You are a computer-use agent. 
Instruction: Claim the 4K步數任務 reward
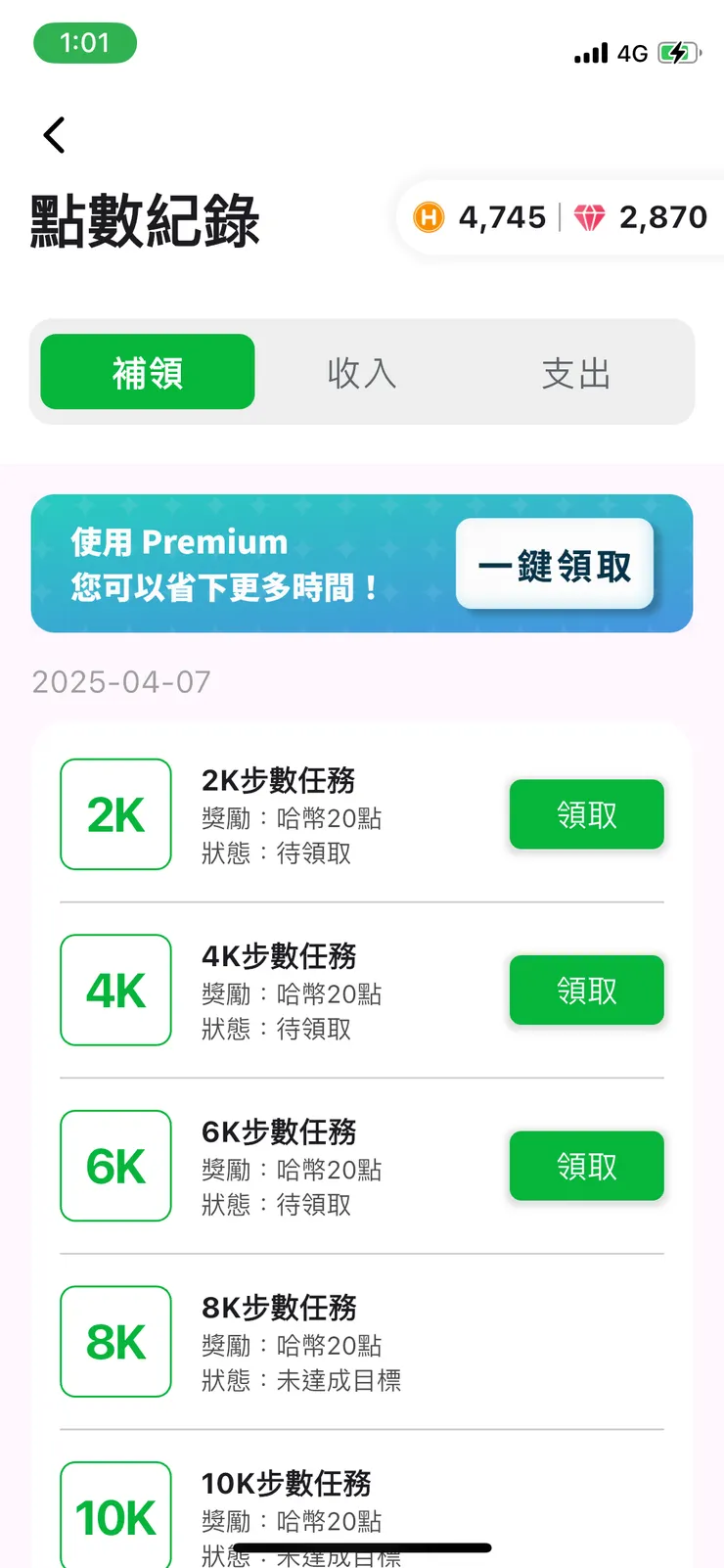[586, 990]
